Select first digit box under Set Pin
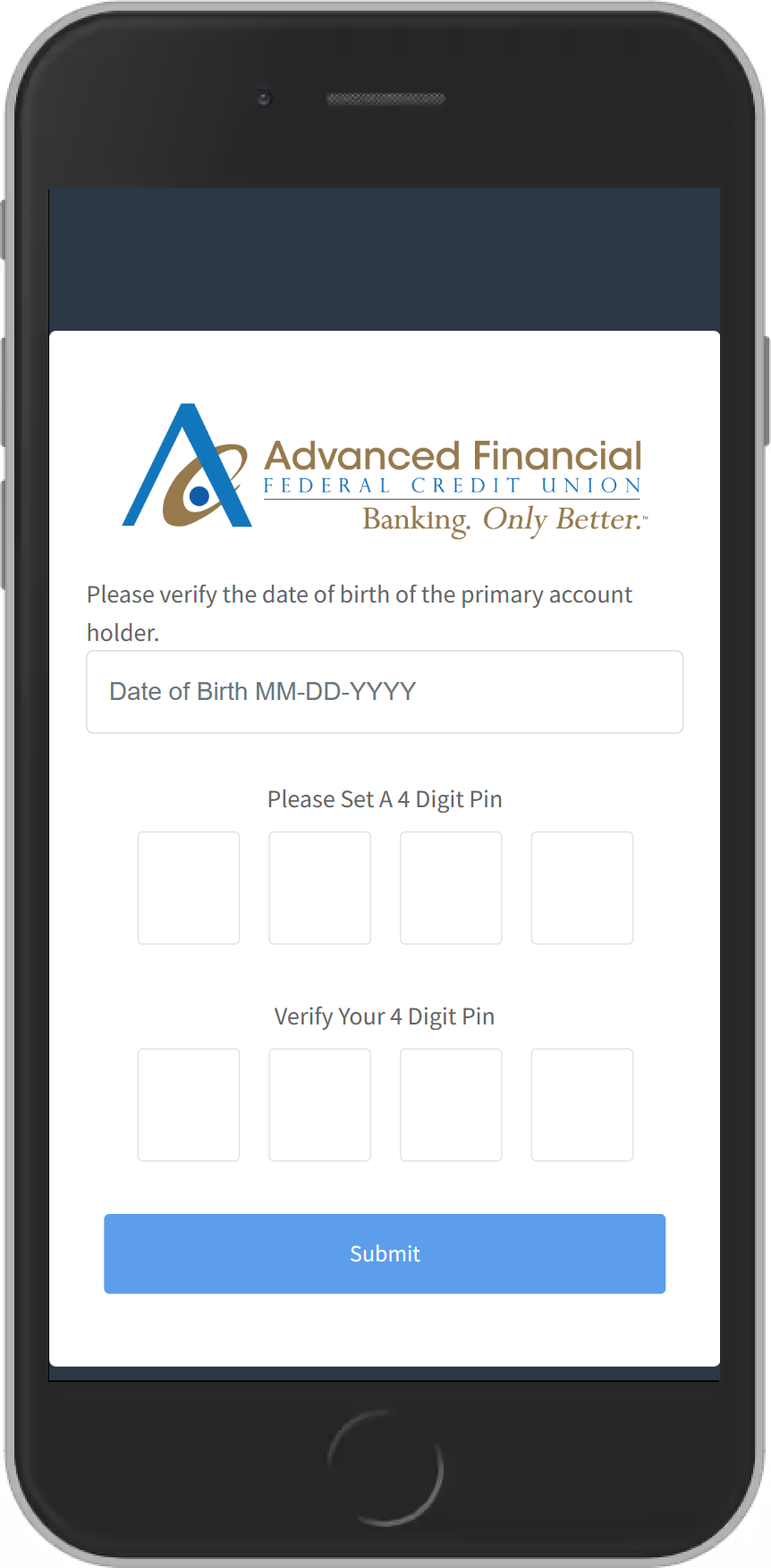The width and height of the screenshot is (771, 1568). pyautogui.click(x=189, y=888)
